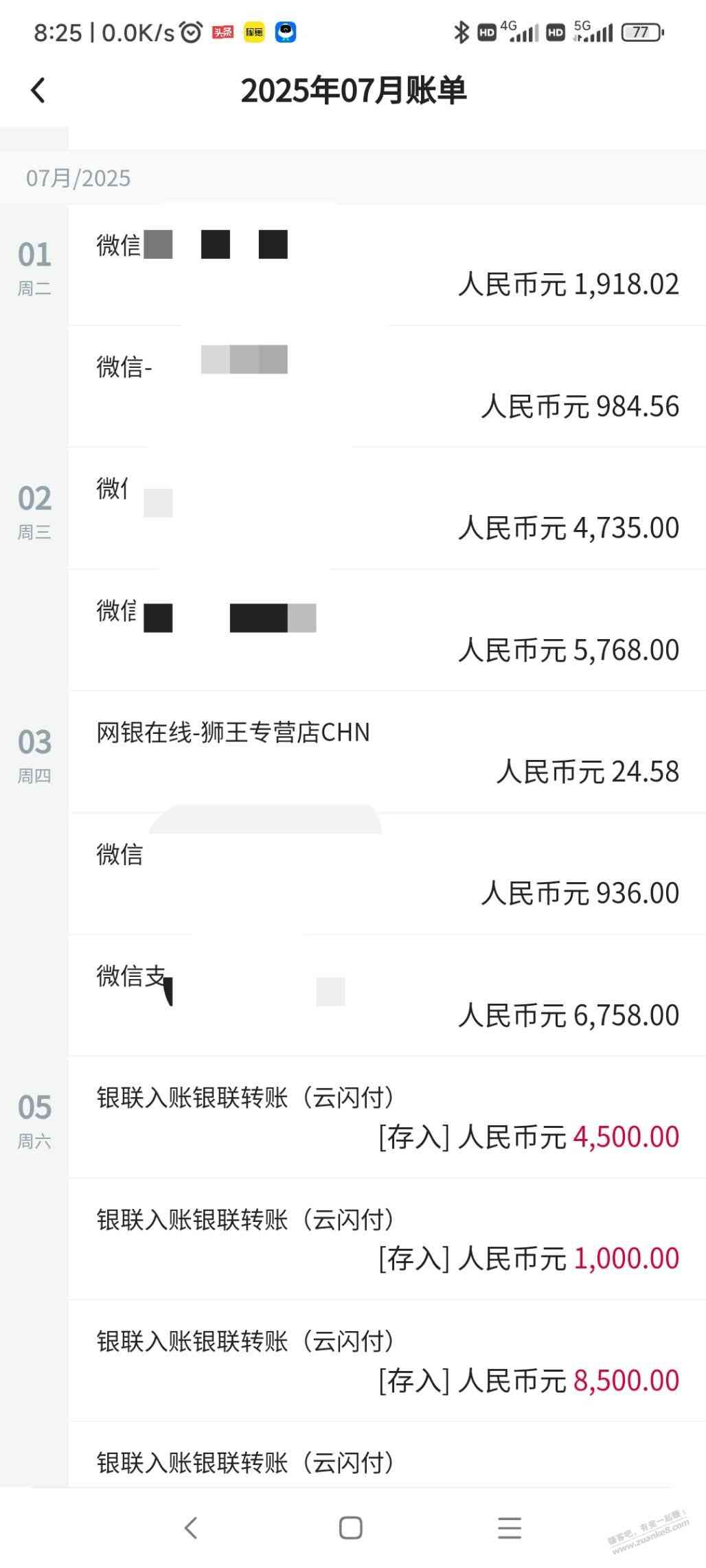Viewport: 706px width, 1568px height.
Task: Open the recent apps menu
Action: tap(510, 1528)
